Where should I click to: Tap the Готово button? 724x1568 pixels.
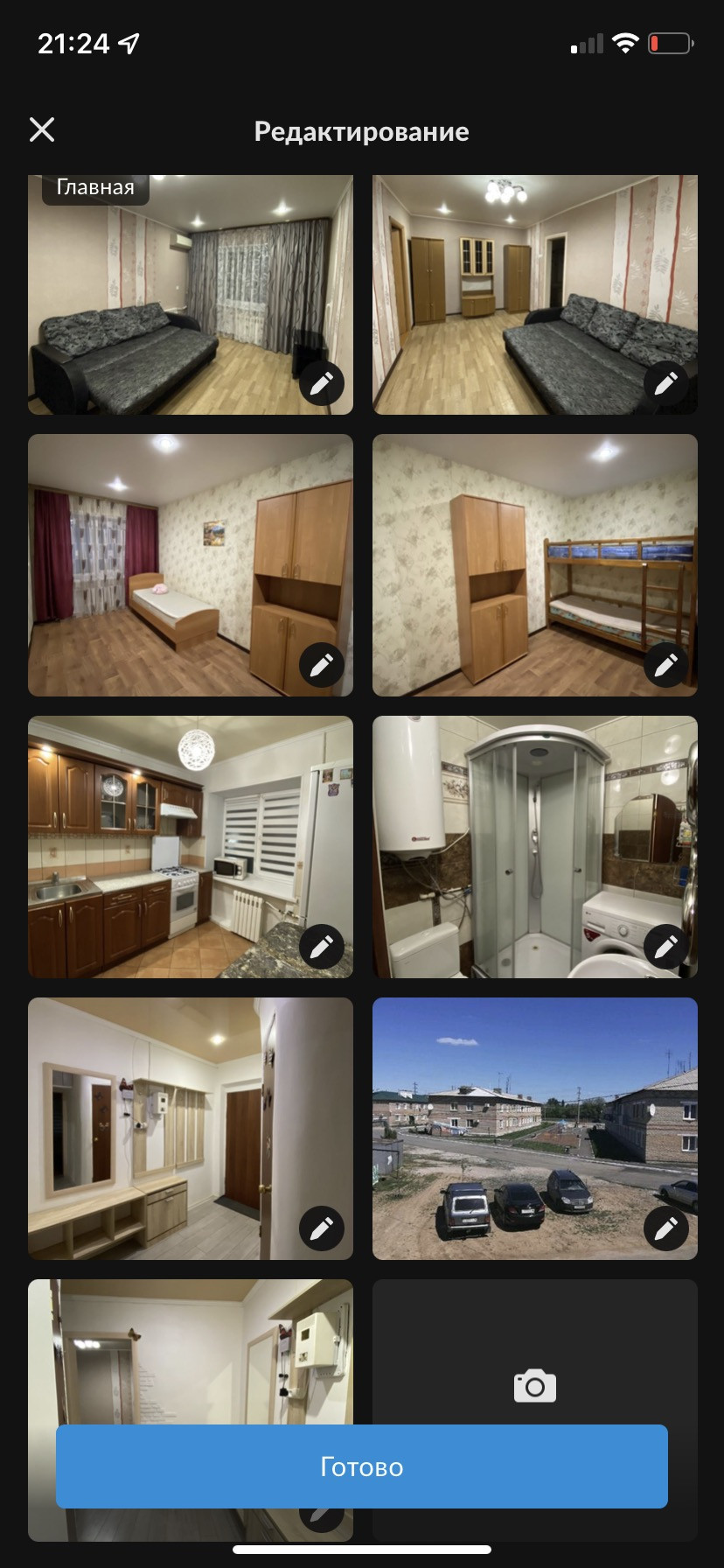point(361,1466)
